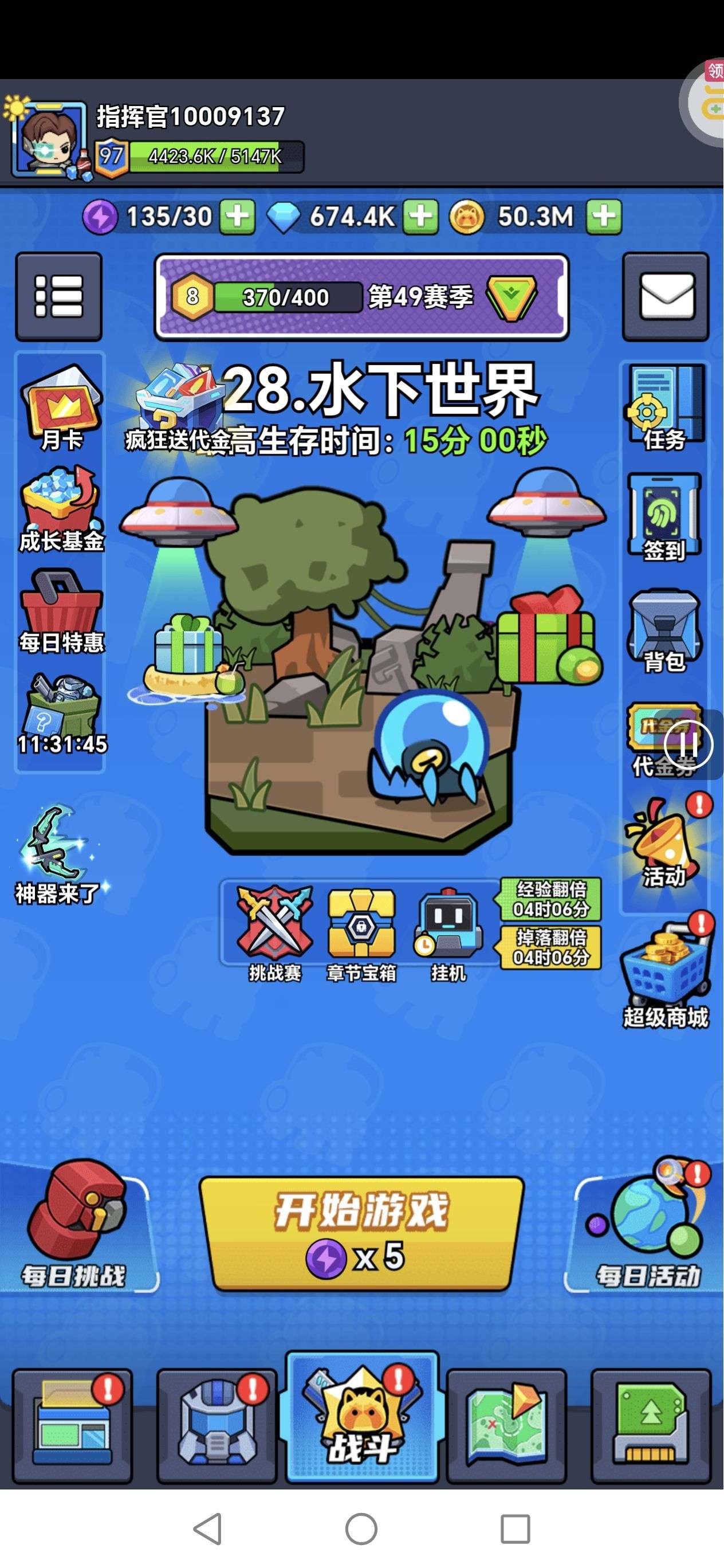The width and height of the screenshot is (724, 1568).
Task: Open 每日特惠 daily deals
Action: (61, 610)
